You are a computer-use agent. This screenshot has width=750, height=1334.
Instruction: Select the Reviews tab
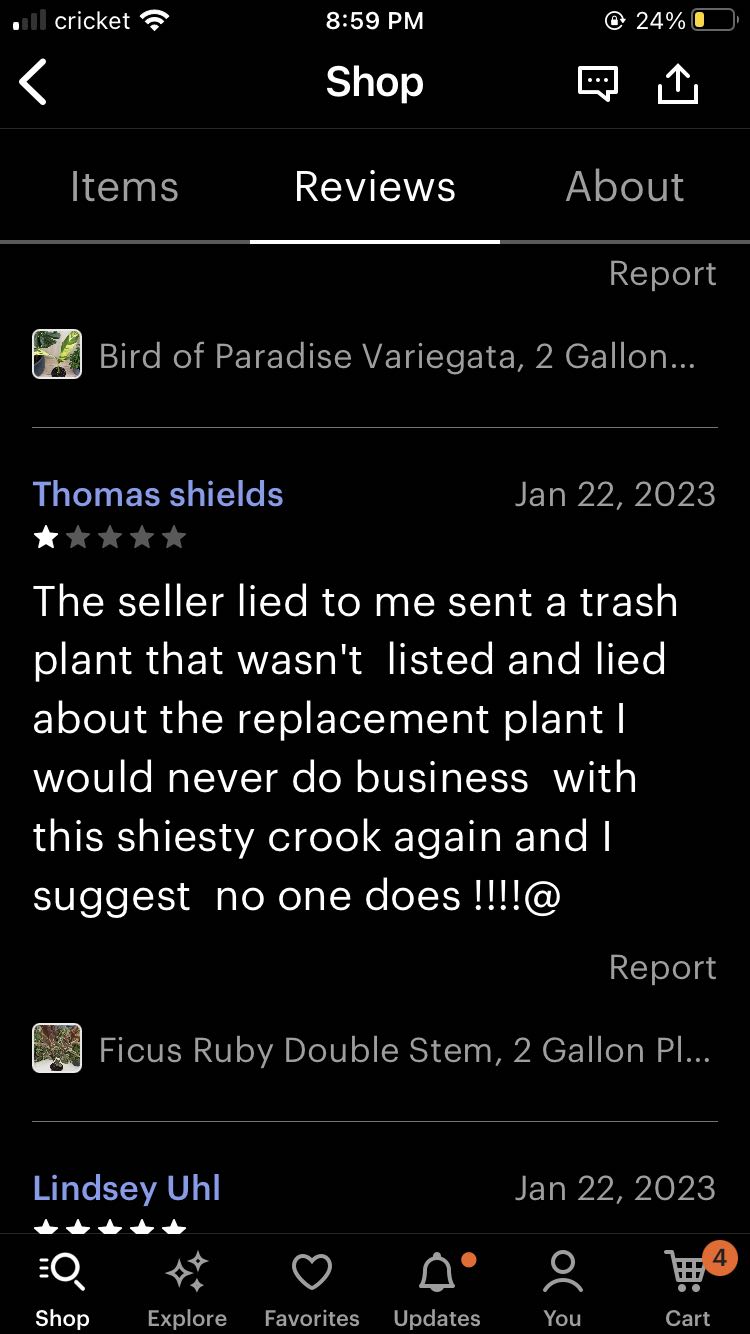click(375, 187)
